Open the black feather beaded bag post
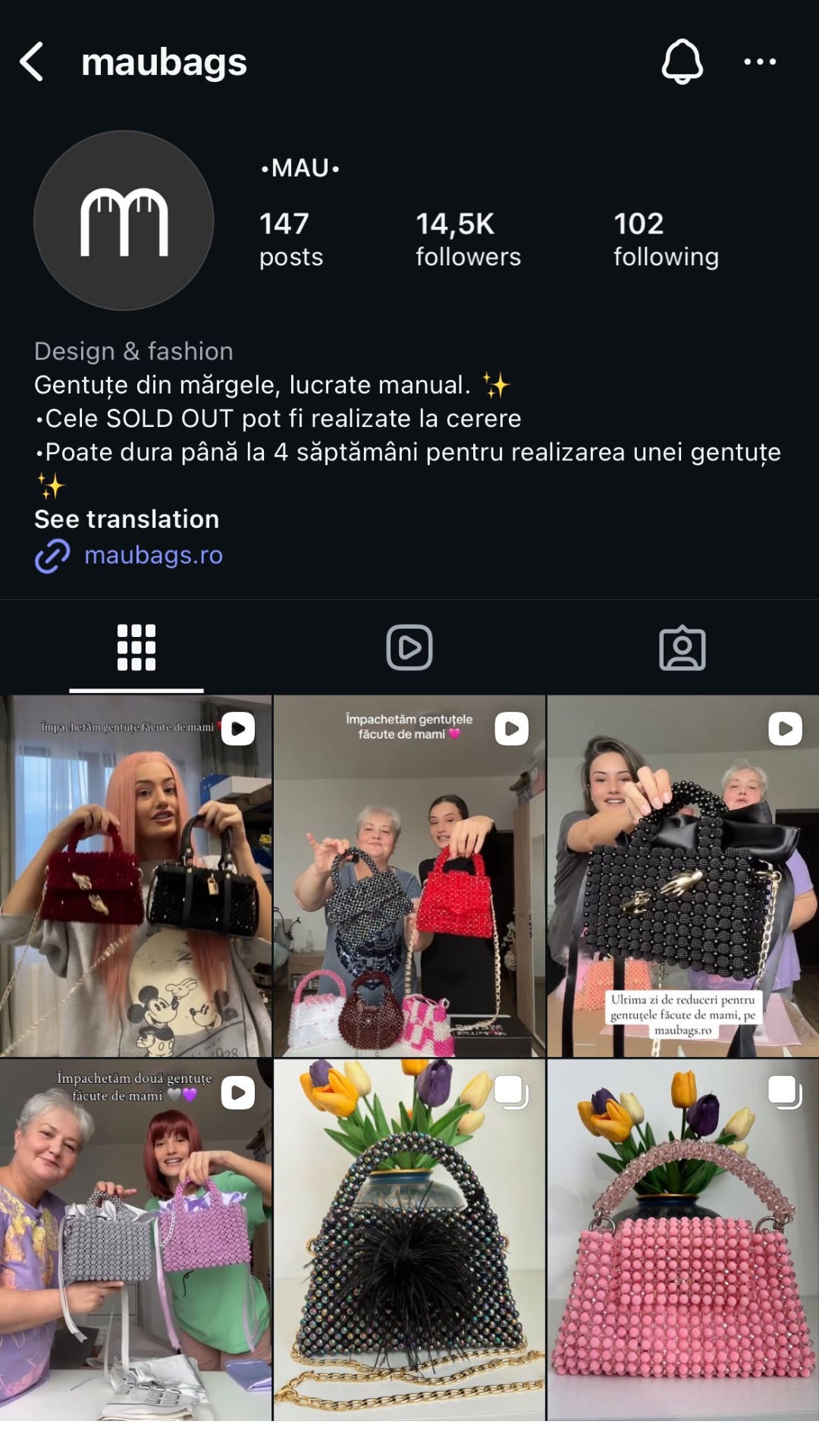This screenshot has height=1456, width=819. pos(409,1240)
